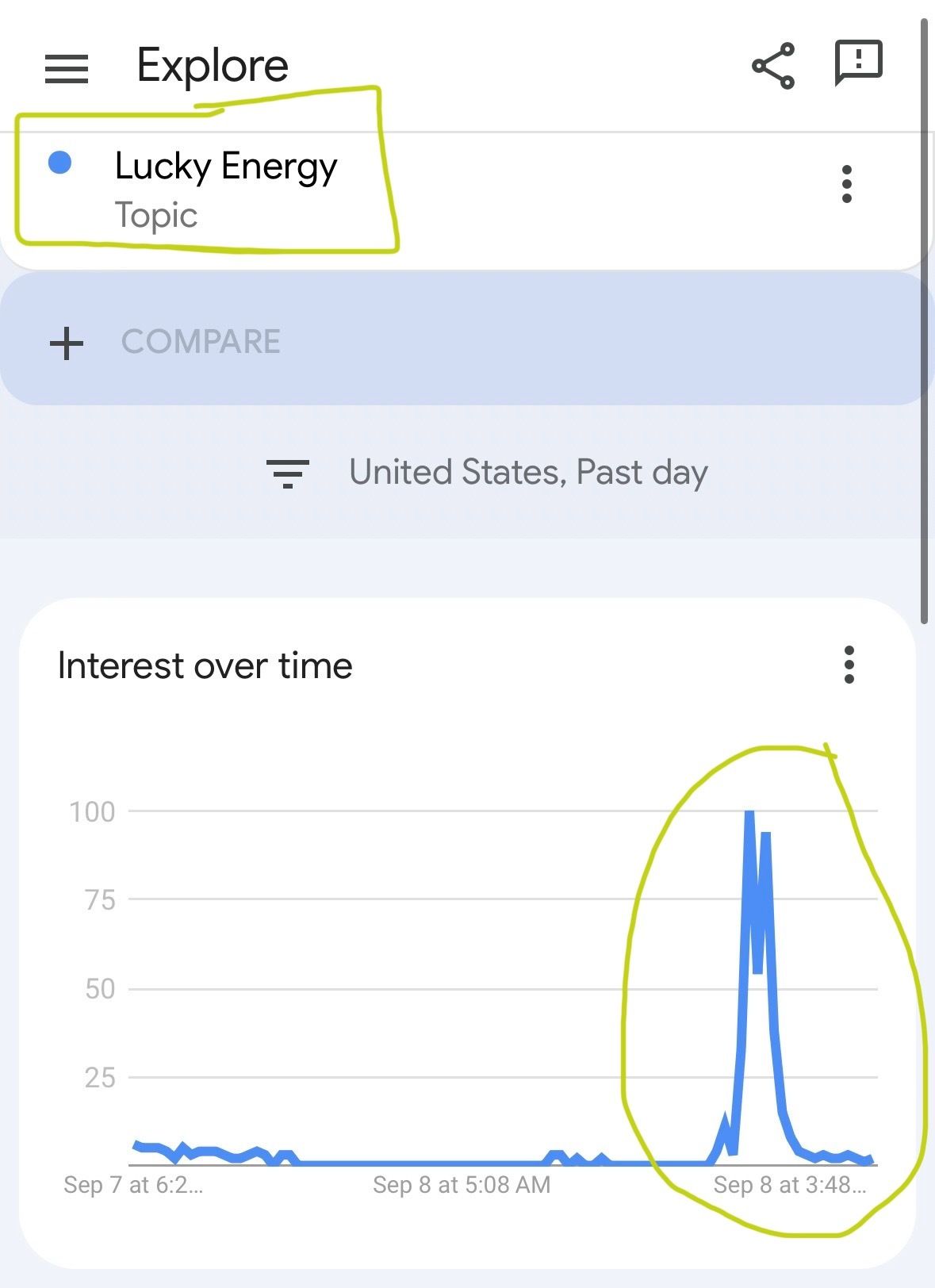Share this Trends exploration
This screenshot has height=1288, width=935.
coord(773,66)
